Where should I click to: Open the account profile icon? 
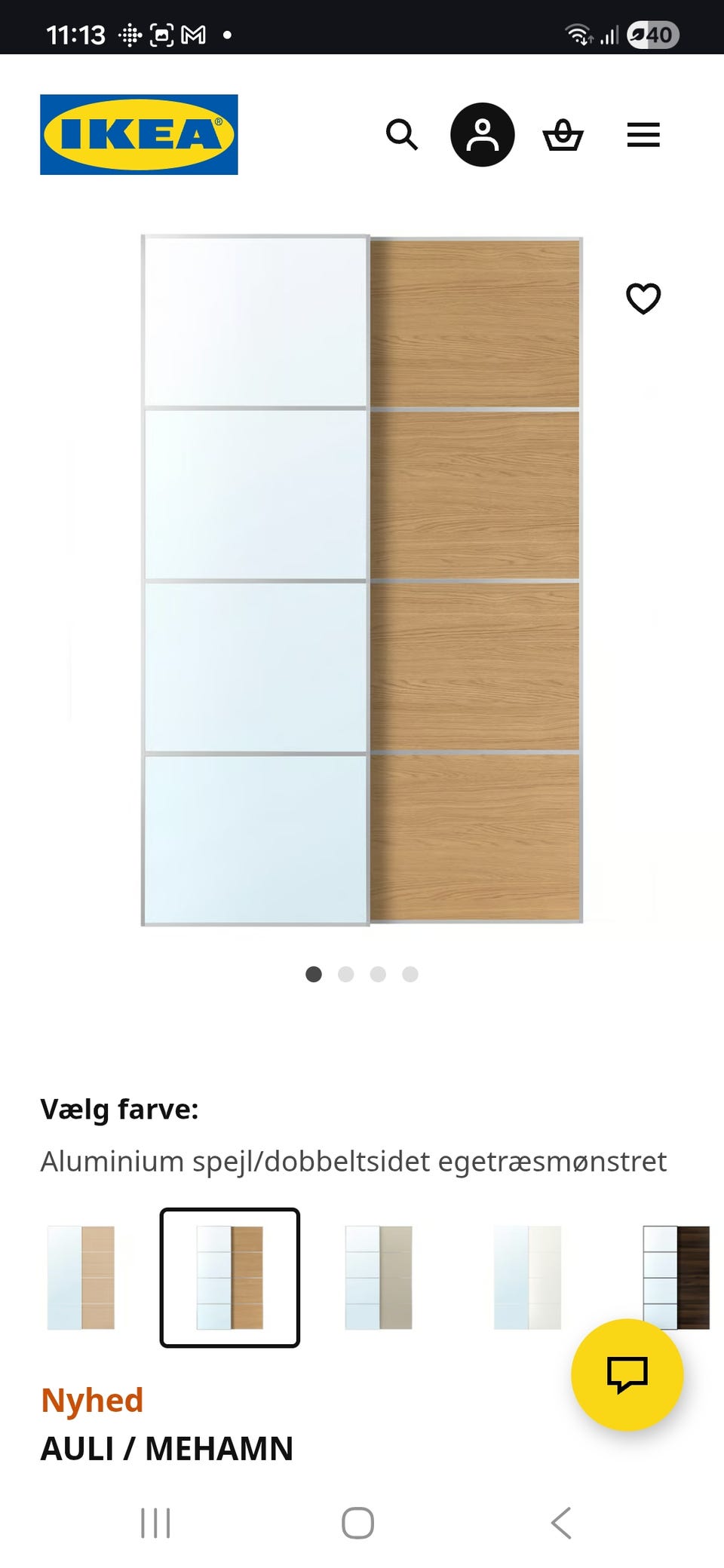point(482,135)
